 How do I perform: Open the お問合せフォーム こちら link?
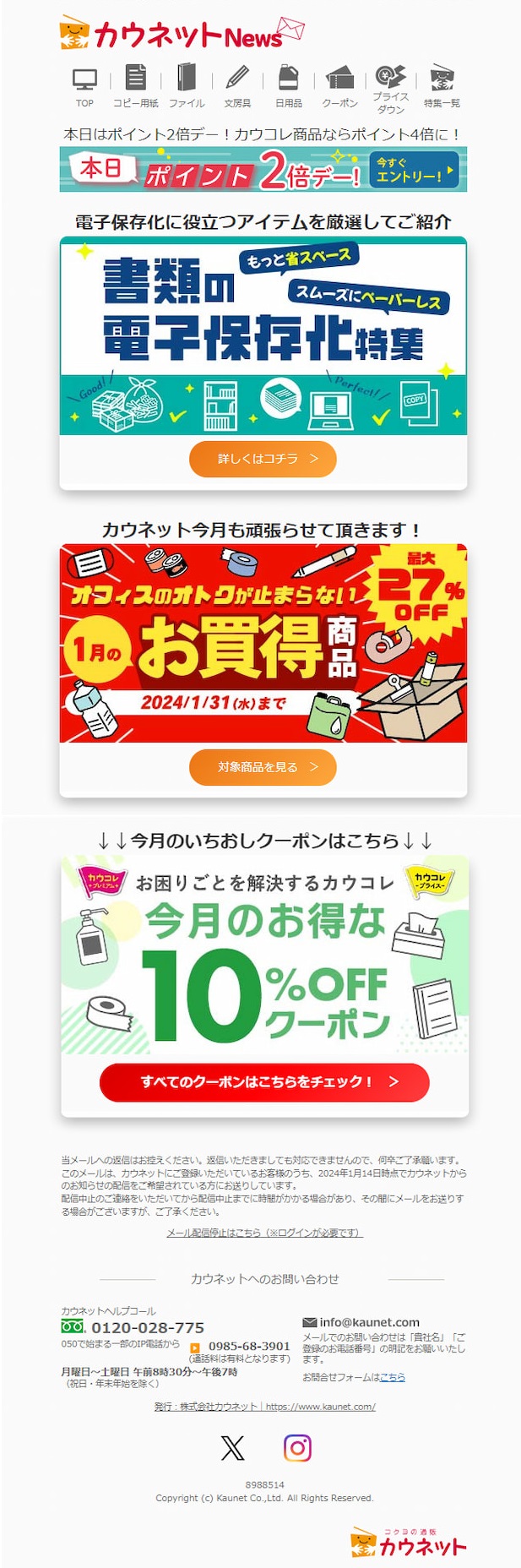(393, 1376)
